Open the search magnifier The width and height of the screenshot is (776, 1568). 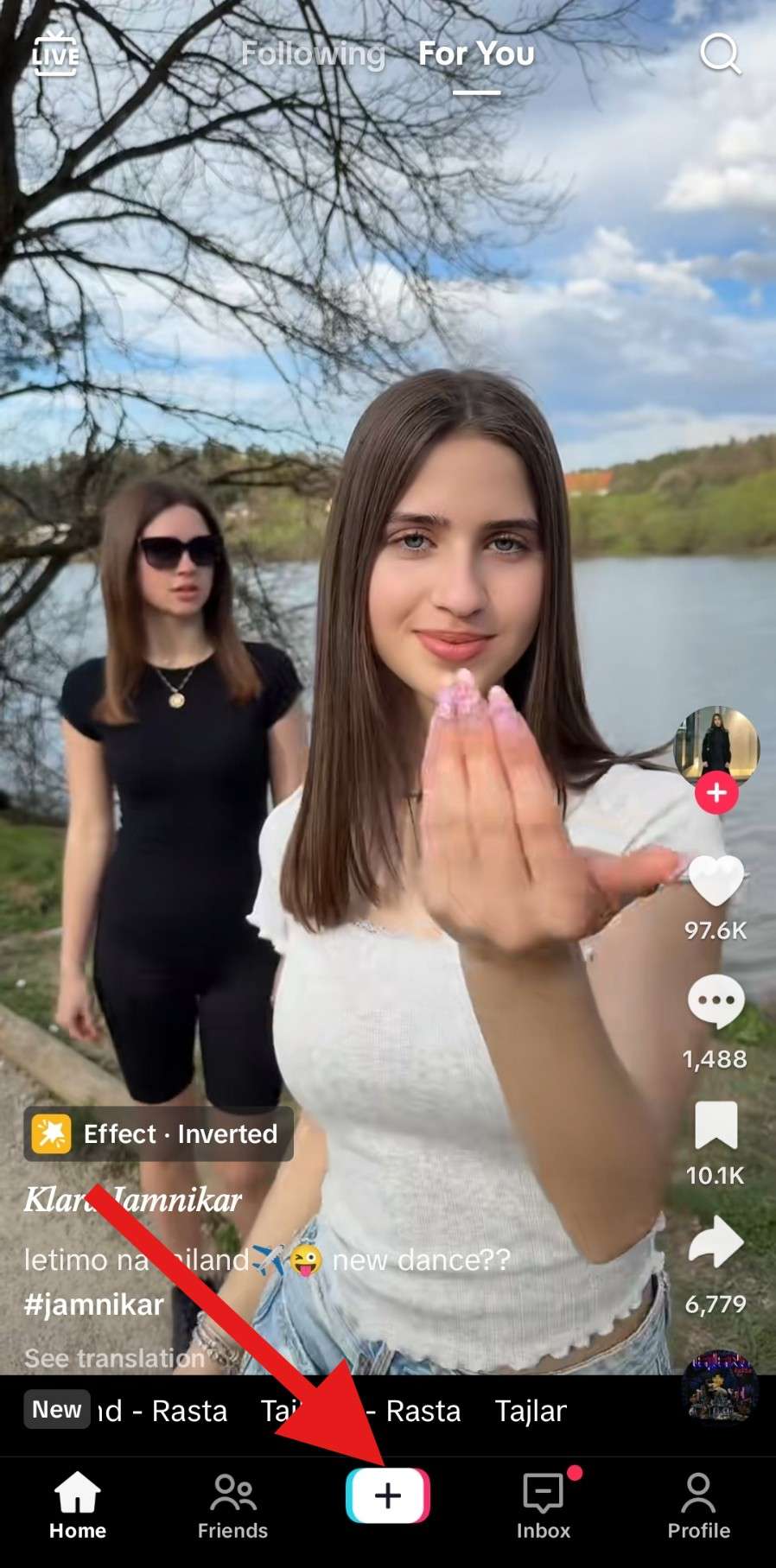(719, 54)
